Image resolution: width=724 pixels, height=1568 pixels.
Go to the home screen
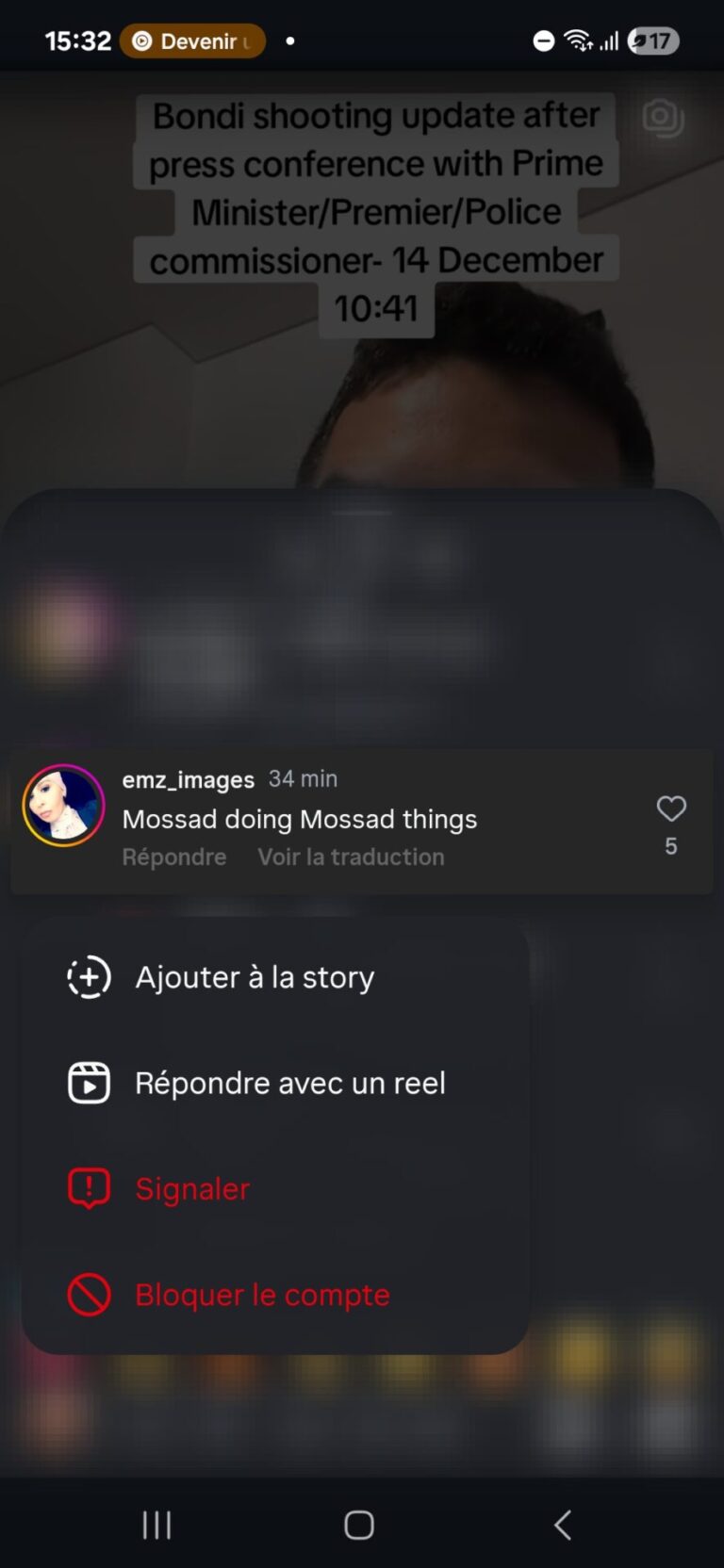coord(359,1525)
